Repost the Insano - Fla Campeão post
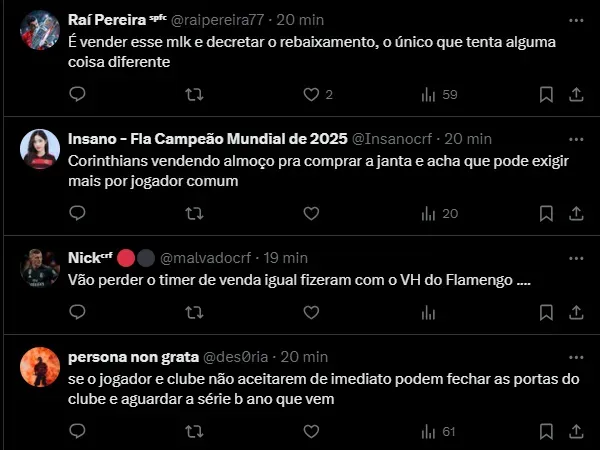 click(195, 213)
